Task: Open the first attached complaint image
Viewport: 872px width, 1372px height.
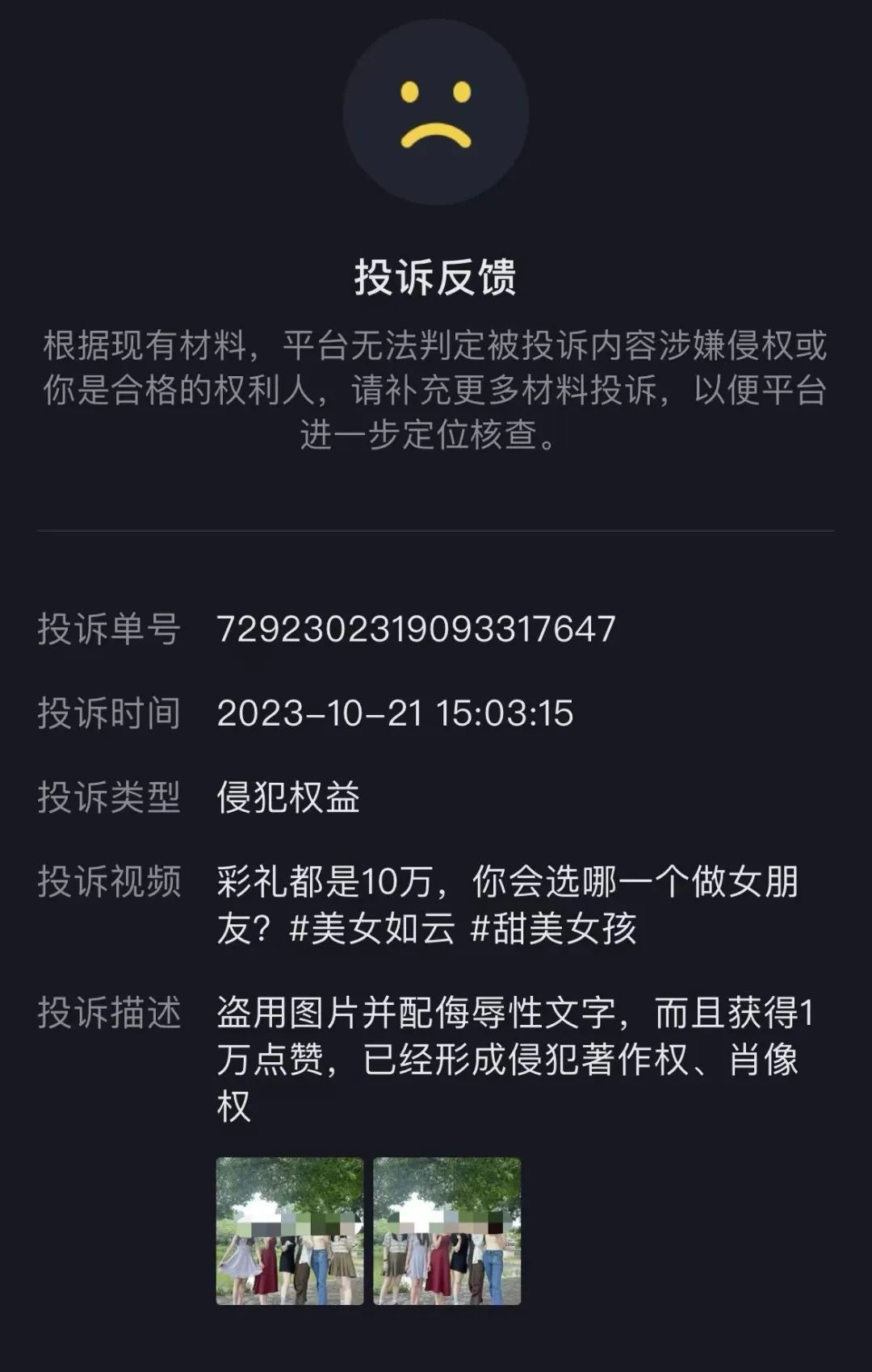Action: pos(289,1231)
